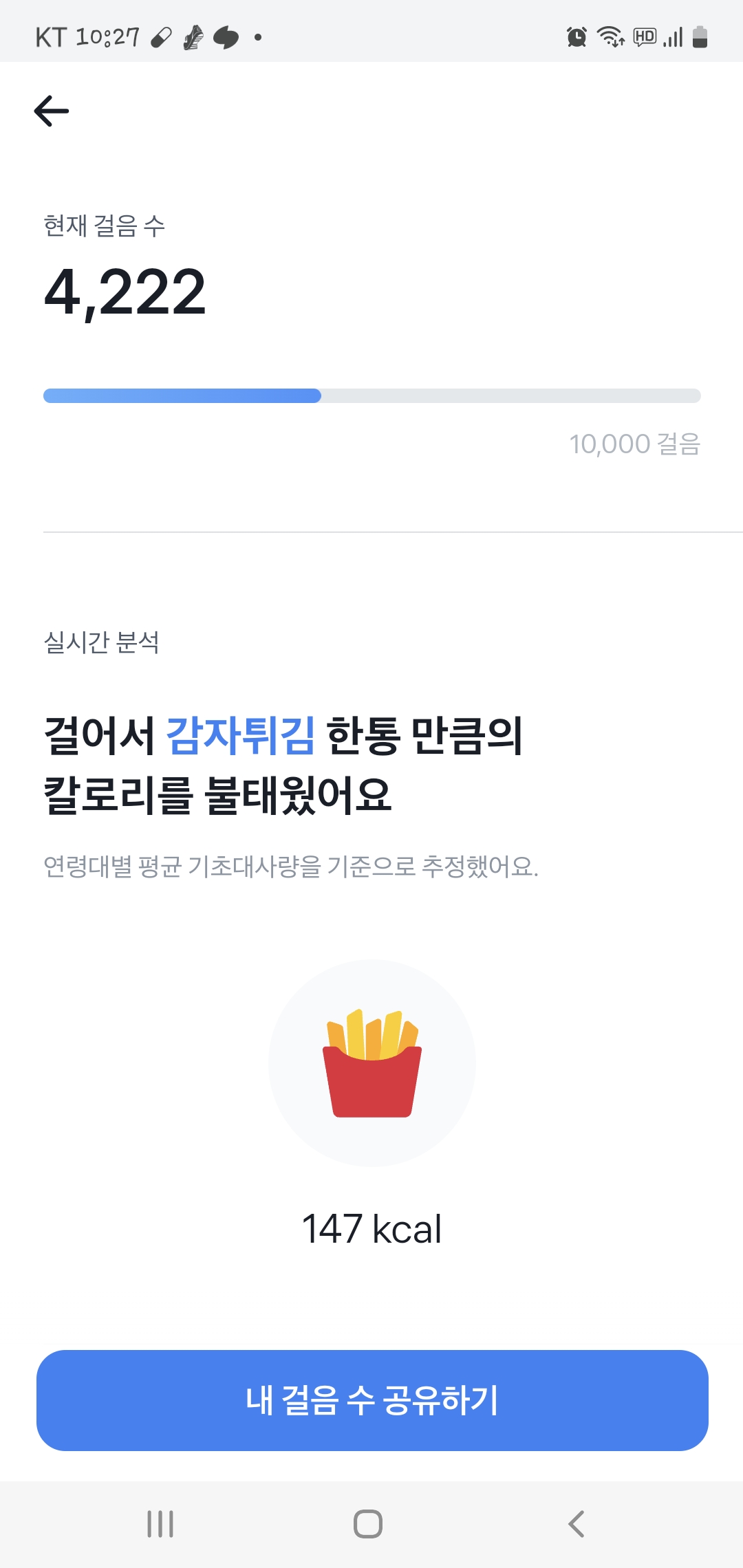The image size is (743, 1568).
Task: Open recent apps from the navigation bar
Action: [x=160, y=1524]
